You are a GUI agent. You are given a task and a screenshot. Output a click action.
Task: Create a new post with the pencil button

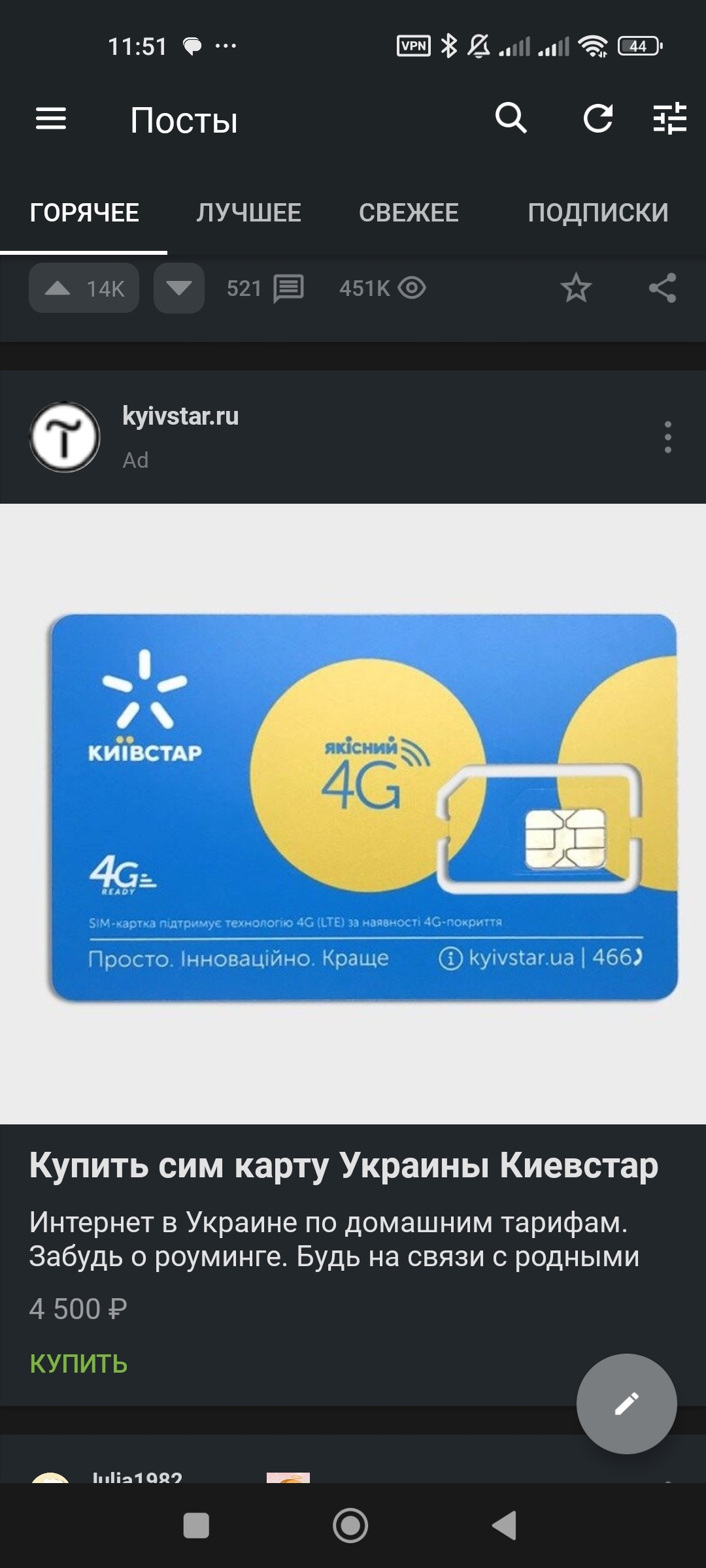coord(626,1403)
